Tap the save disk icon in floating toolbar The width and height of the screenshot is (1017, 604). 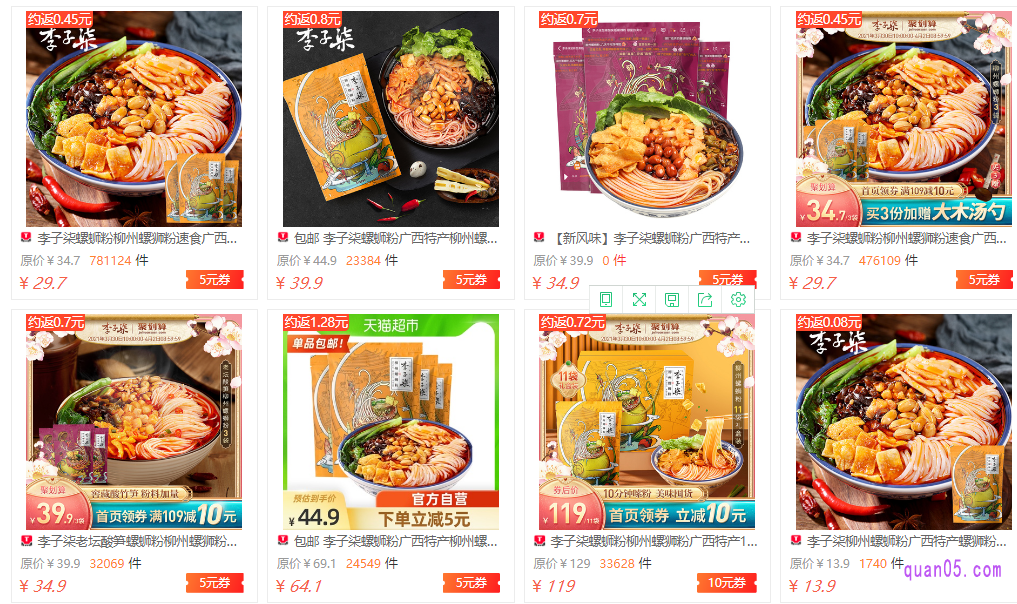click(x=672, y=299)
